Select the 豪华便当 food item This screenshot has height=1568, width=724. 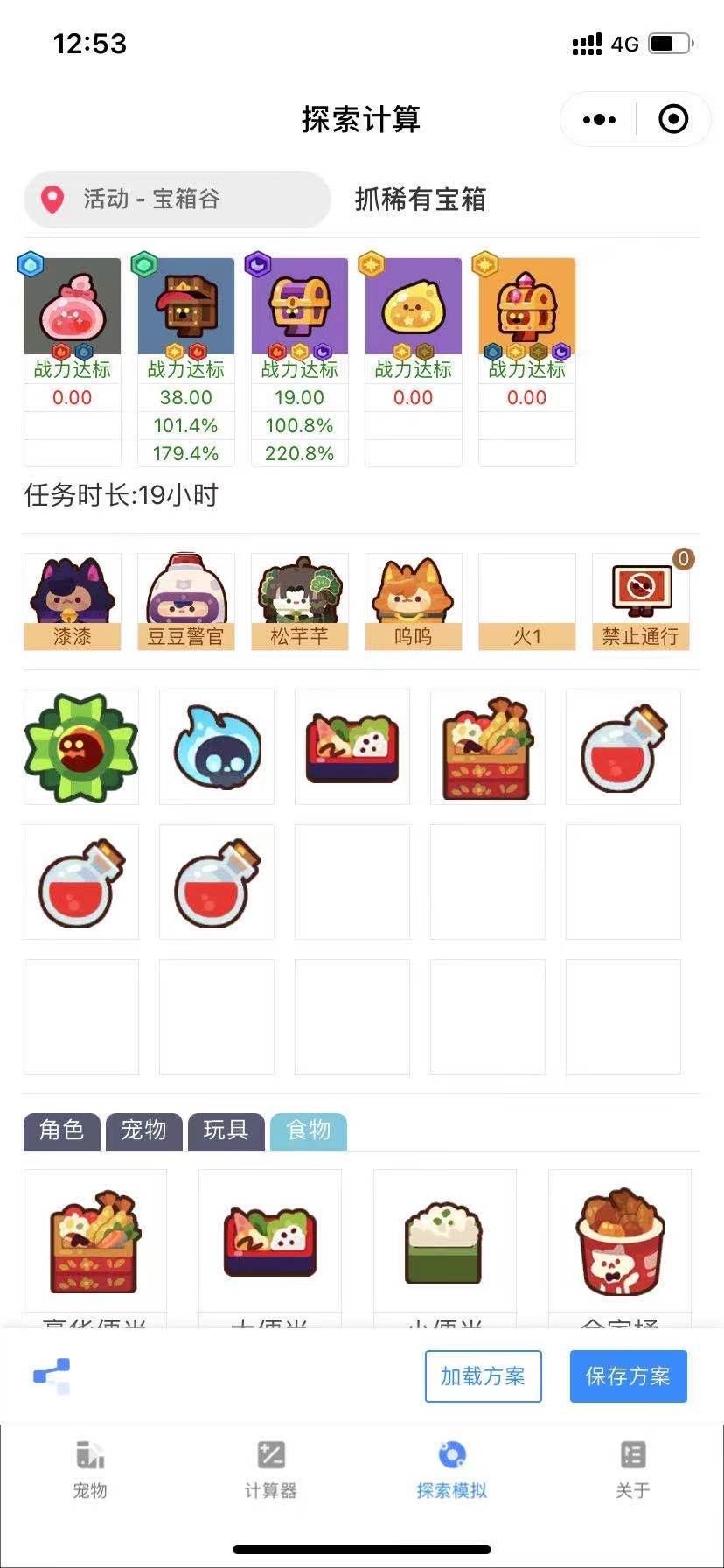94,1242
